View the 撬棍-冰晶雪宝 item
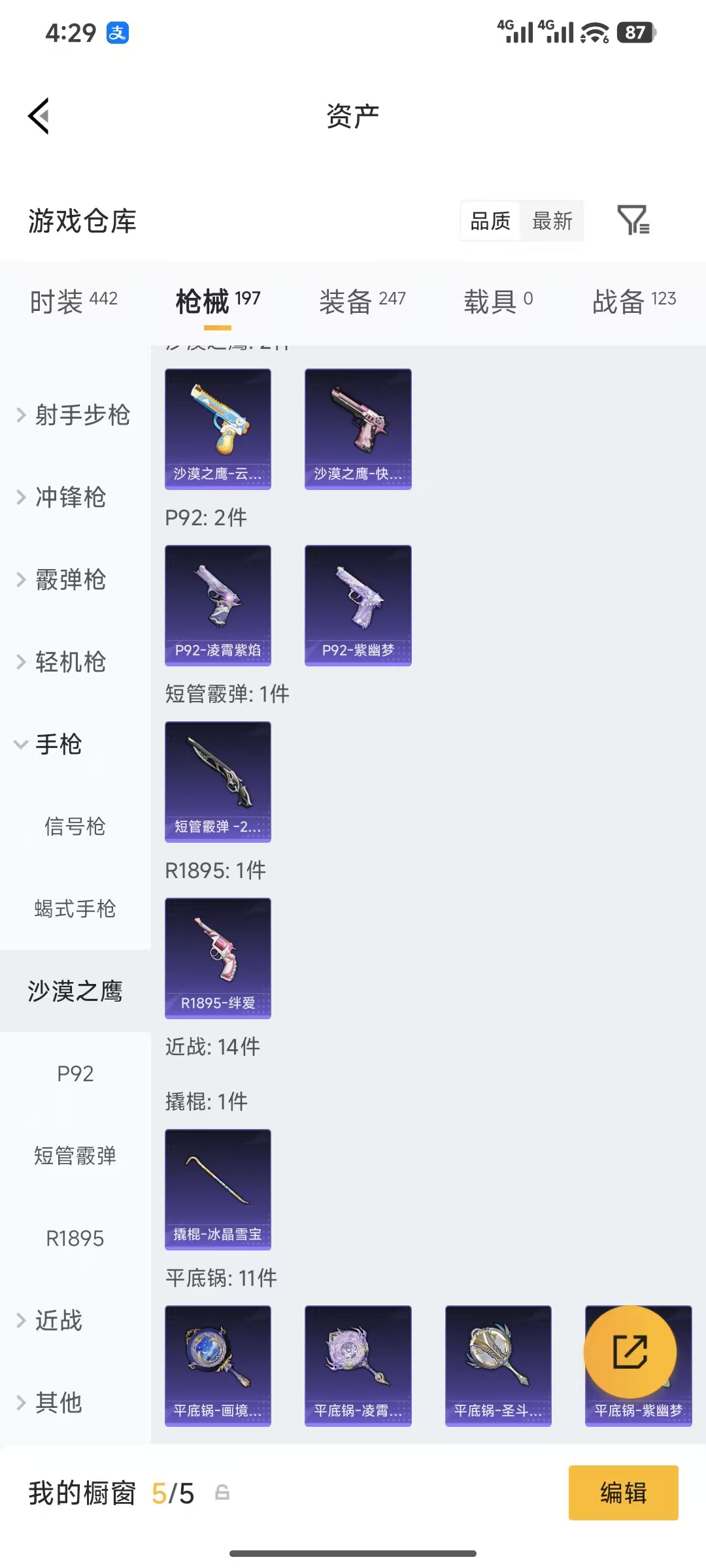 pyautogui.click(x=218, y=1190)
